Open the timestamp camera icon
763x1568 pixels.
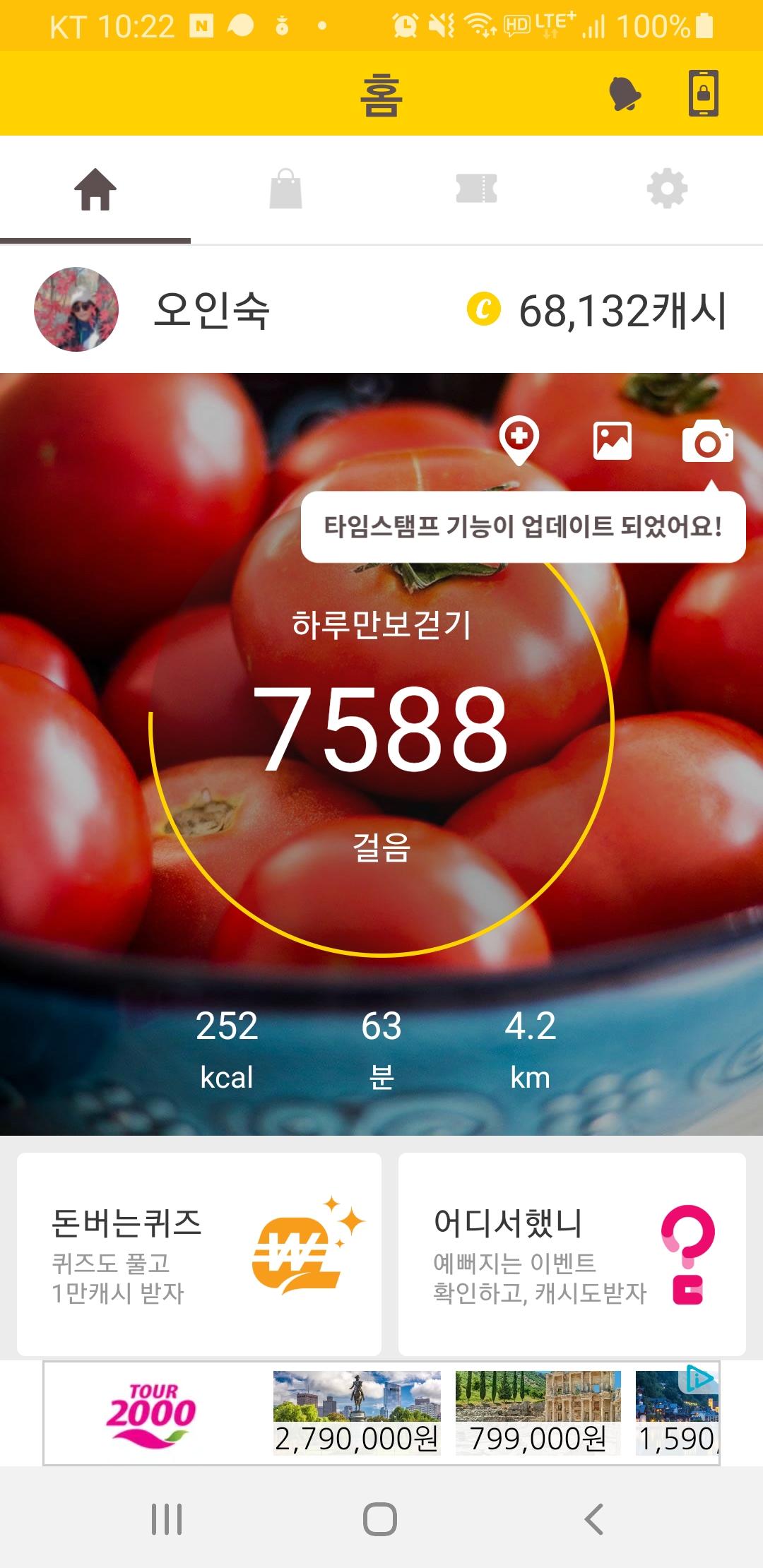pos(707,441)
